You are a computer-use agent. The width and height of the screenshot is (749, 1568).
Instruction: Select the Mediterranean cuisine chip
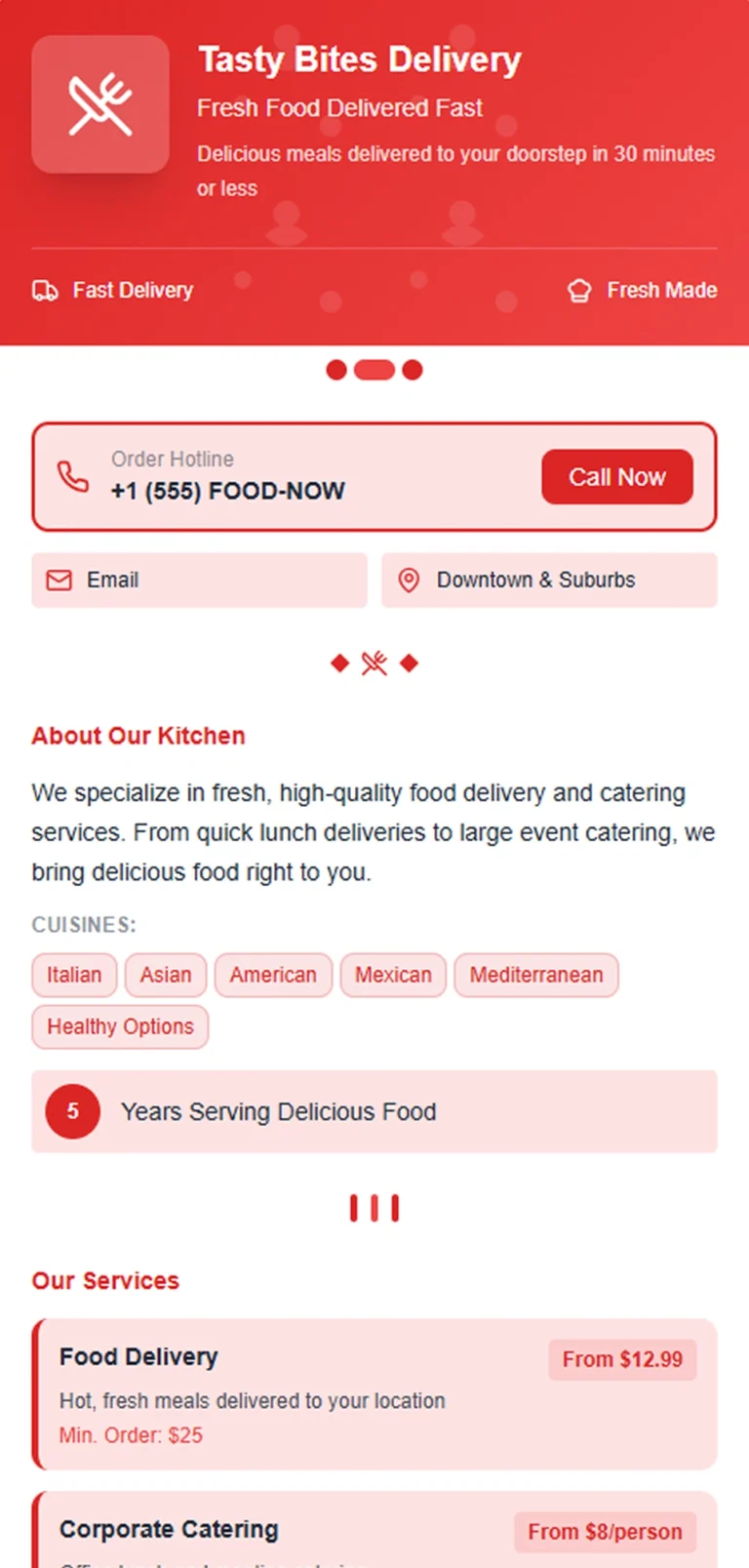pyautogui.click(x=536, y=975)
